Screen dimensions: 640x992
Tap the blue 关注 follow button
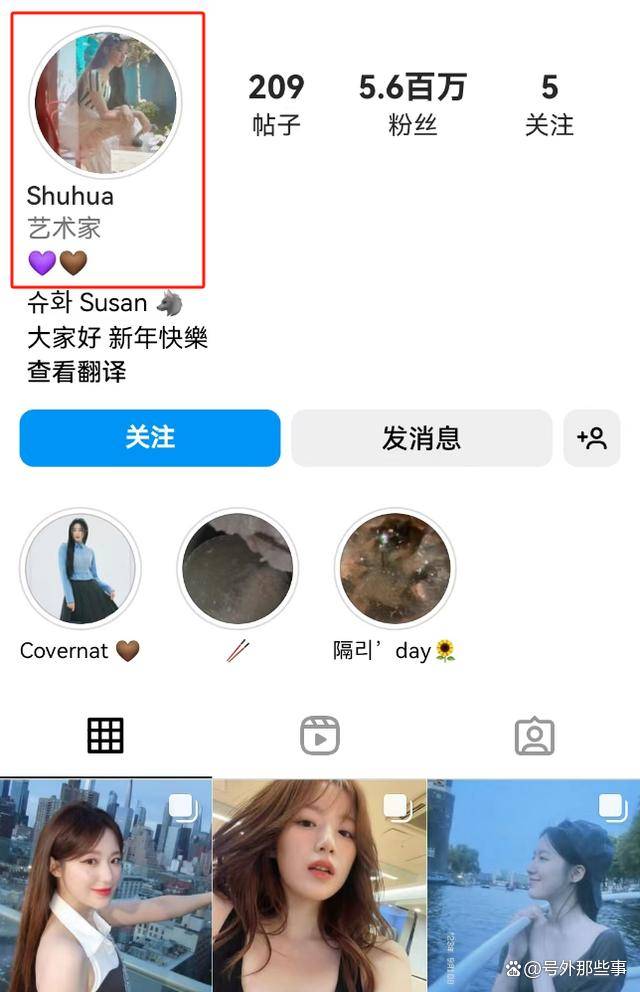pos(150,438)
